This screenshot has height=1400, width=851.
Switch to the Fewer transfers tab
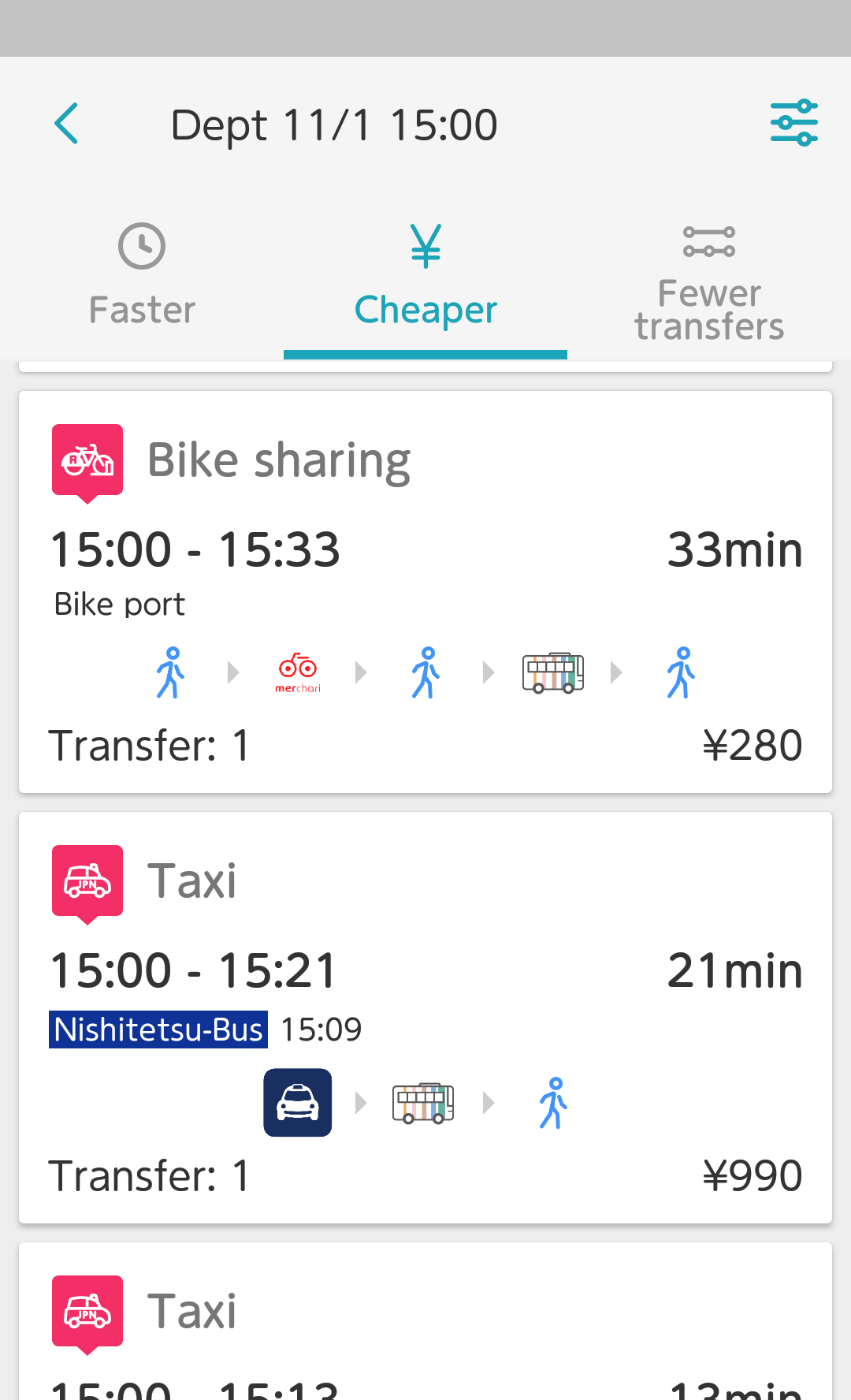pos(709,284)
